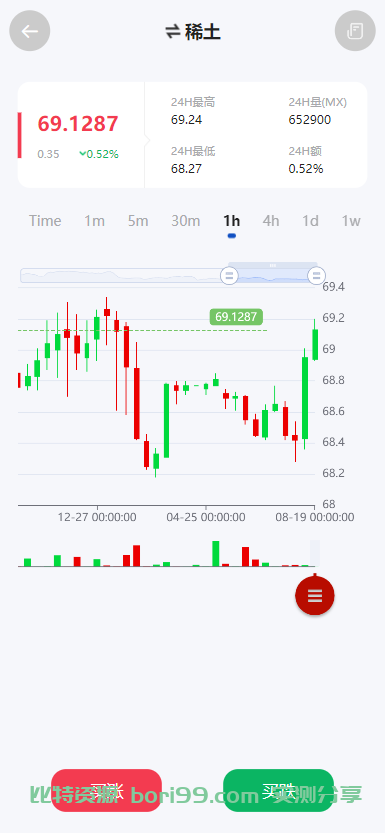Open the order records icon

point(355,31)
